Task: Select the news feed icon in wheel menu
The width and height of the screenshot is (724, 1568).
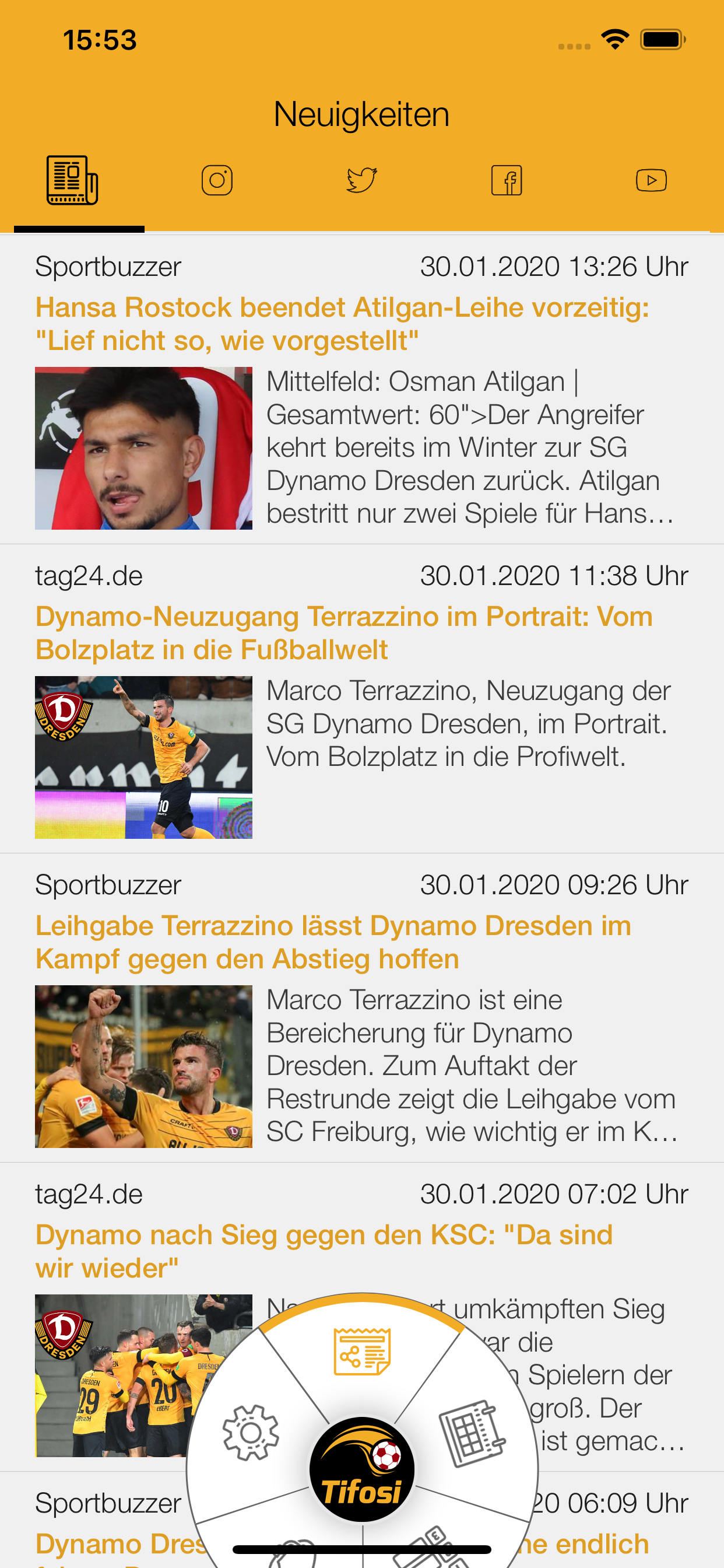Action: click(x=362, y=1352)
